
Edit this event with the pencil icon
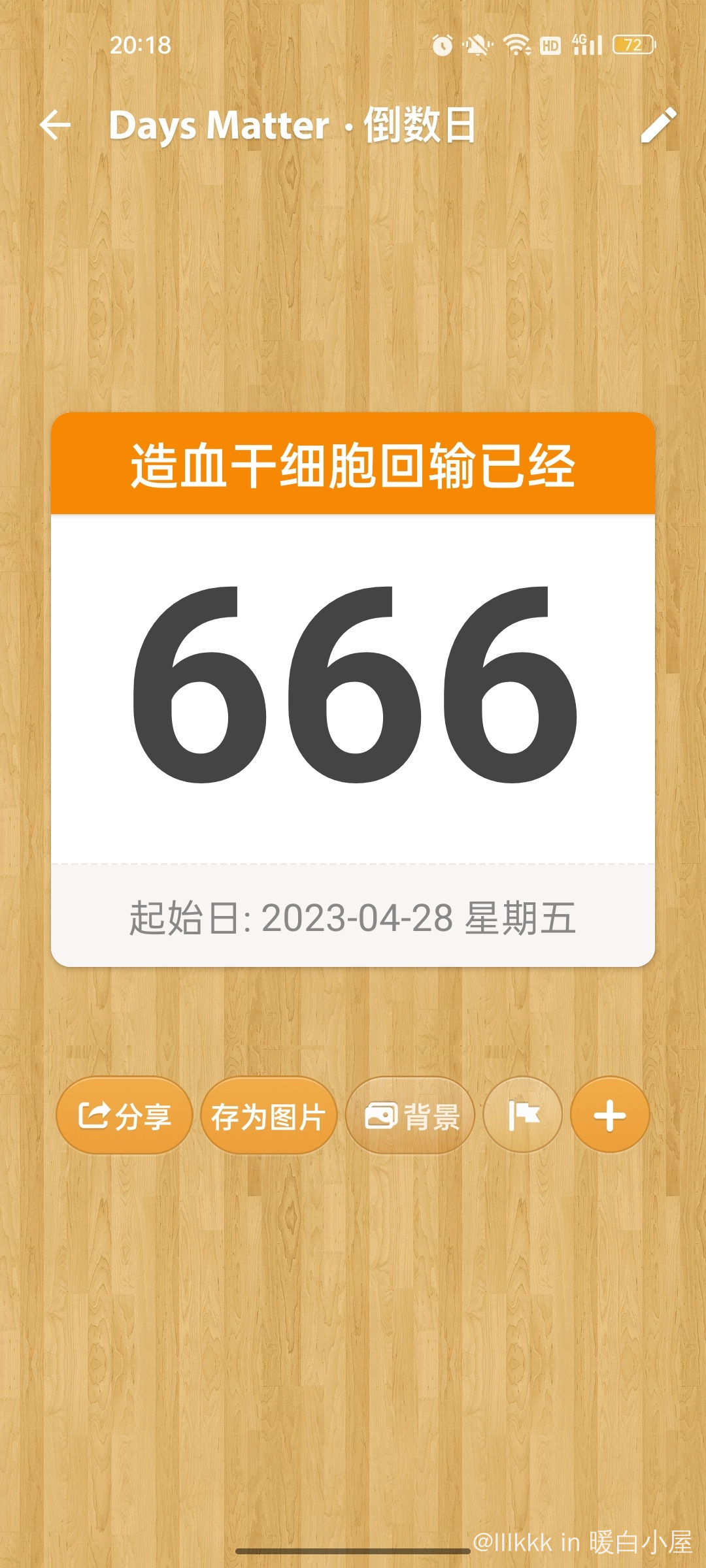coord(658,125)
